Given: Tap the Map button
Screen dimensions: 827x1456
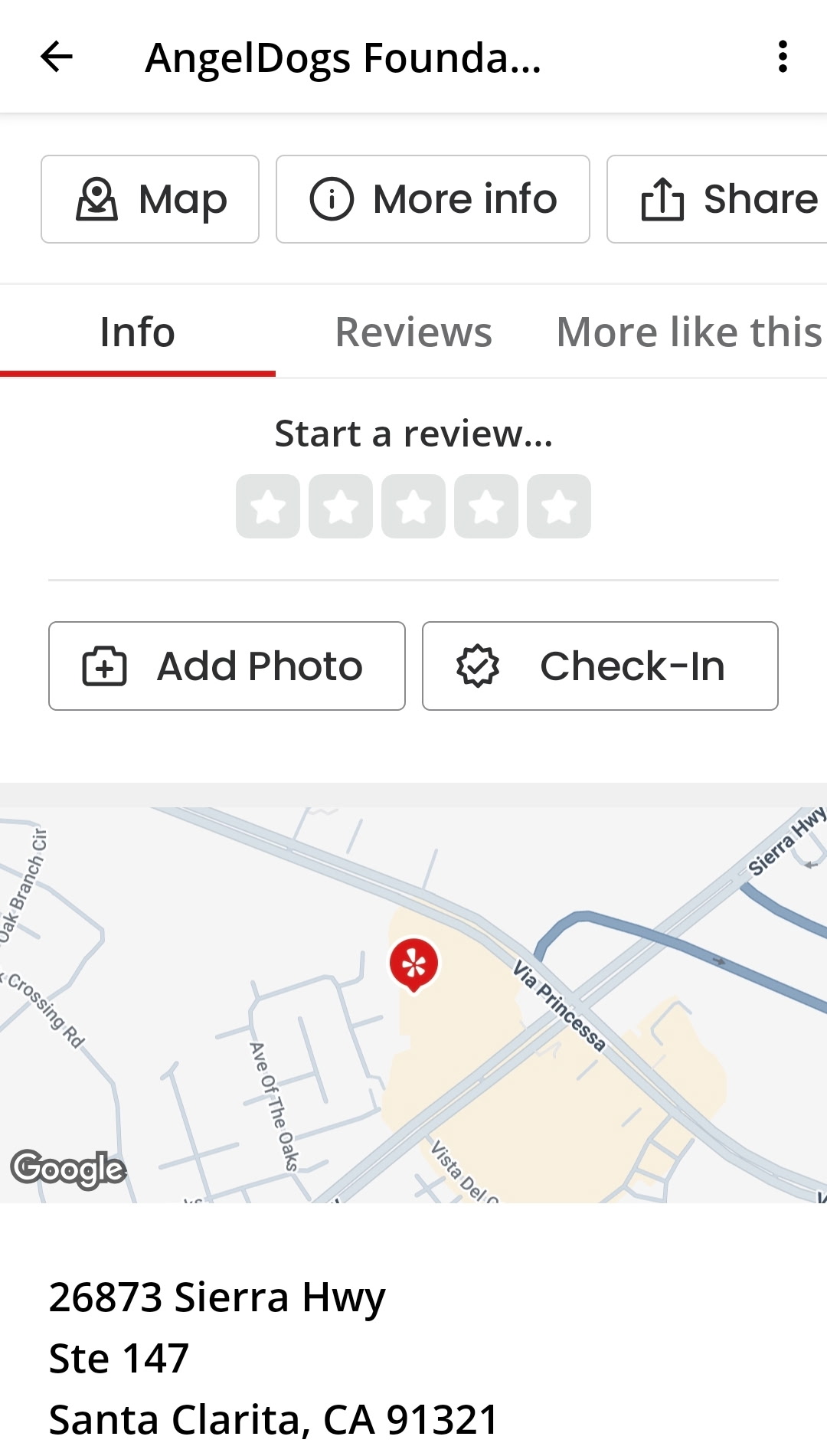Looking at the screenshot, I should [x=150, y=199].
